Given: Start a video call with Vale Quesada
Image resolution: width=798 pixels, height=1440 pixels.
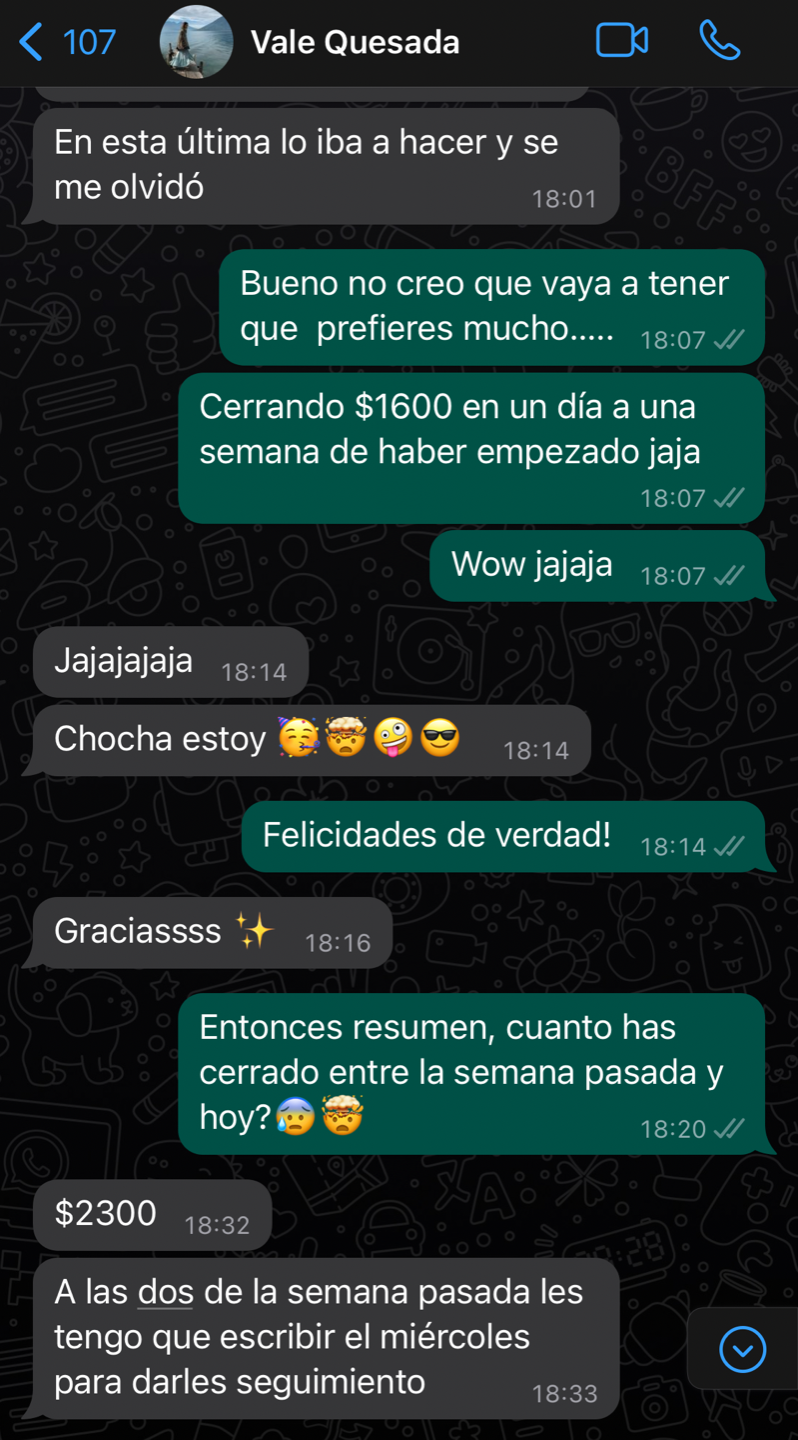Looking at the screenshot, I should click(621, 41).
